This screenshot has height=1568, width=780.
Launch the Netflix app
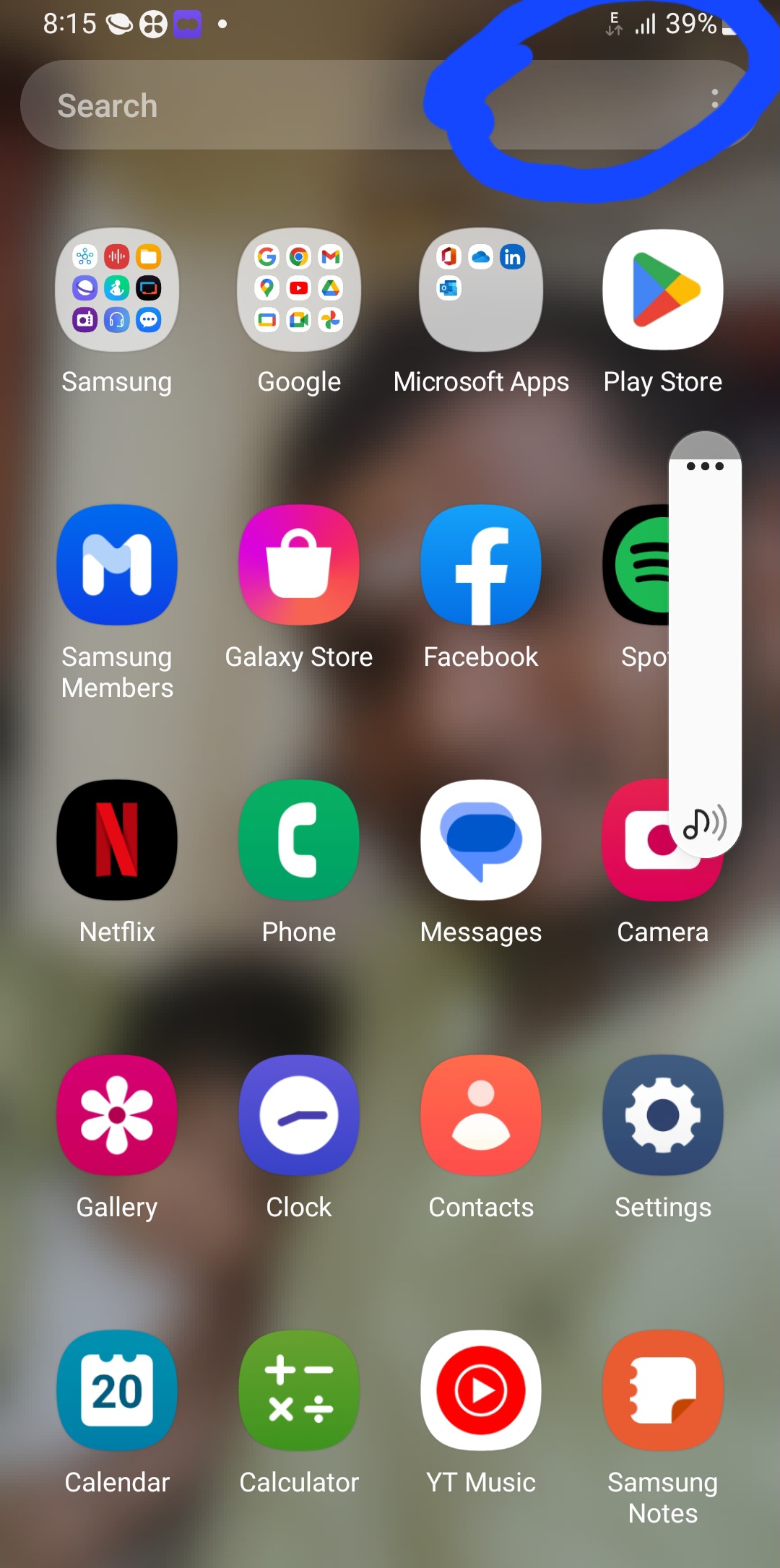[x=117, y=840]
